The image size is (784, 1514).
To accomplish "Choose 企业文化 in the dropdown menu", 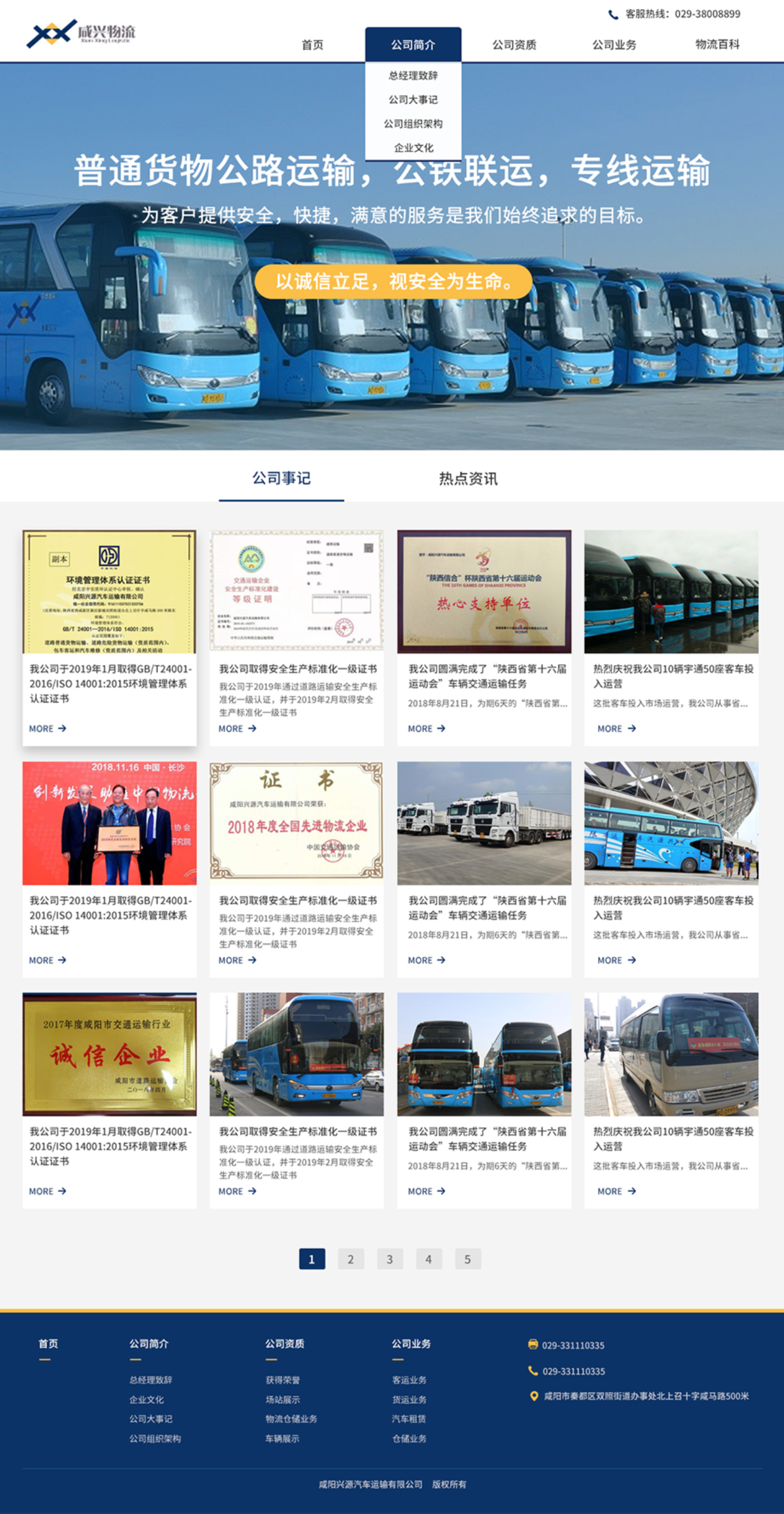I will (413, 147).
